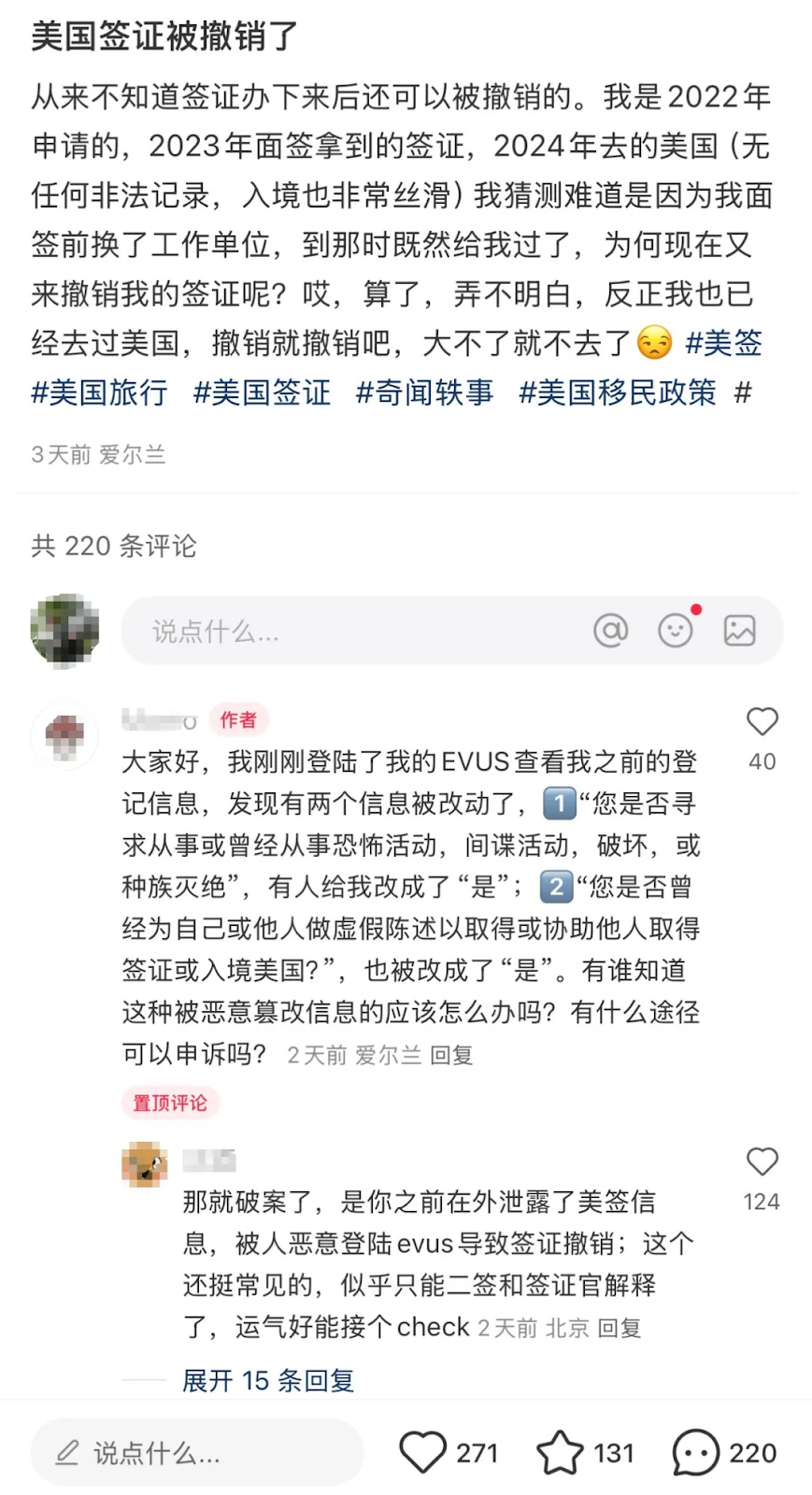Open the #奇闻轶事 hashtag

(424, 392)
